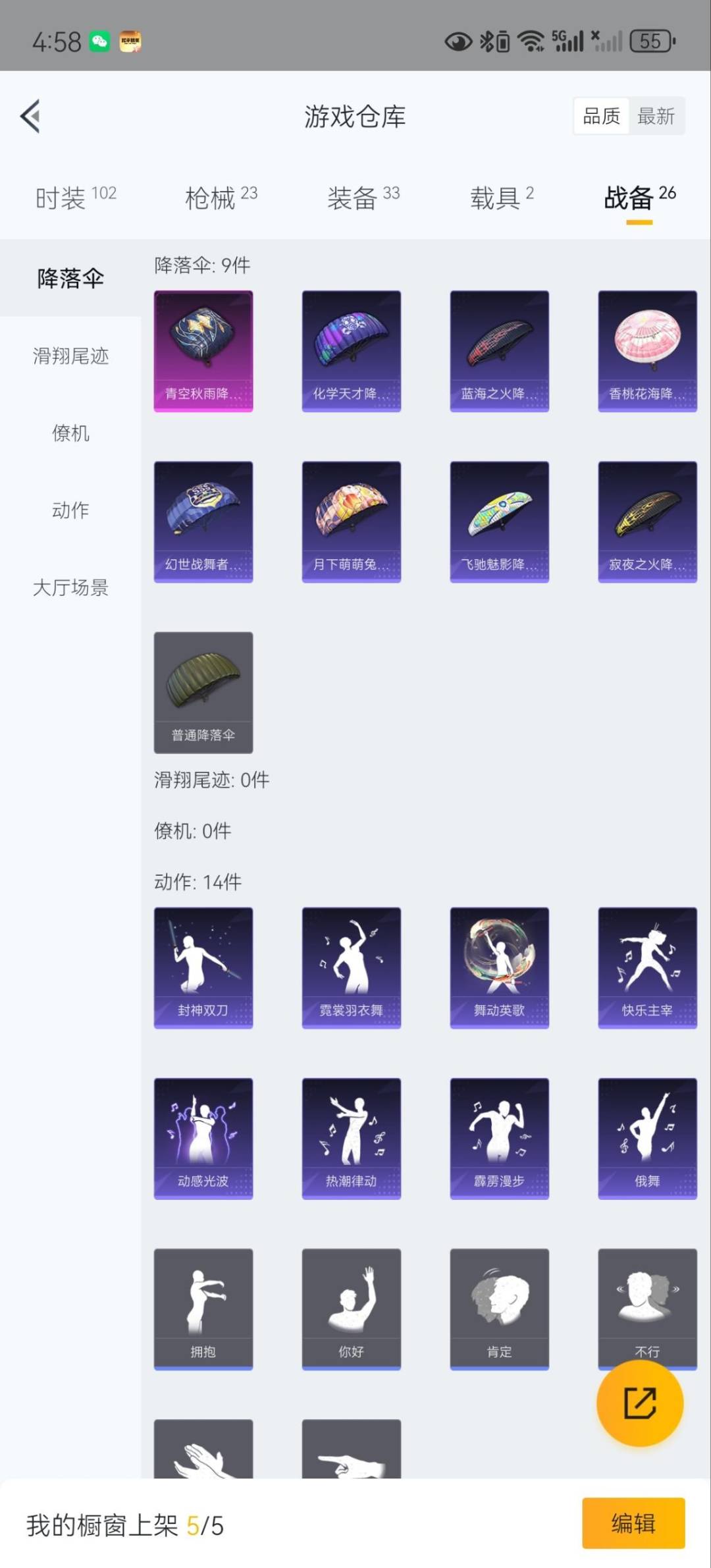Jump to the 僚机 section
The height and width of the screenshot is (1568, 711).
click(x=70, y=433)
